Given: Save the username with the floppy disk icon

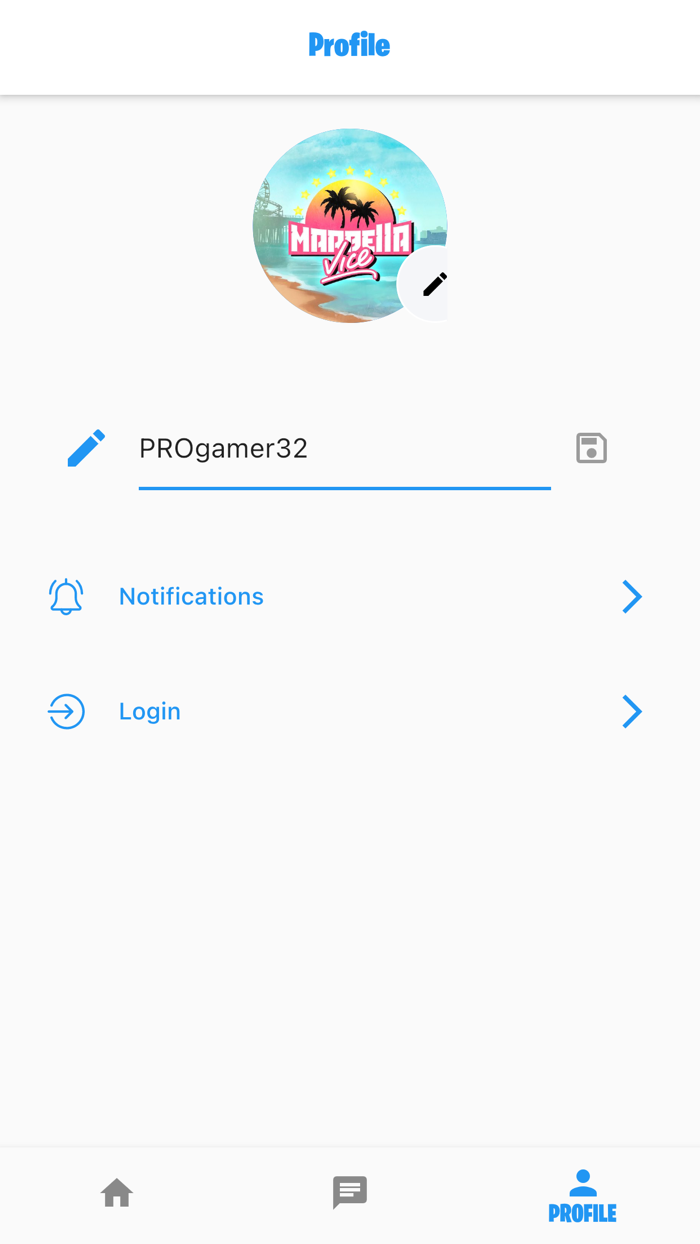Looking at the screenshot, I should (x=591, y=448).
